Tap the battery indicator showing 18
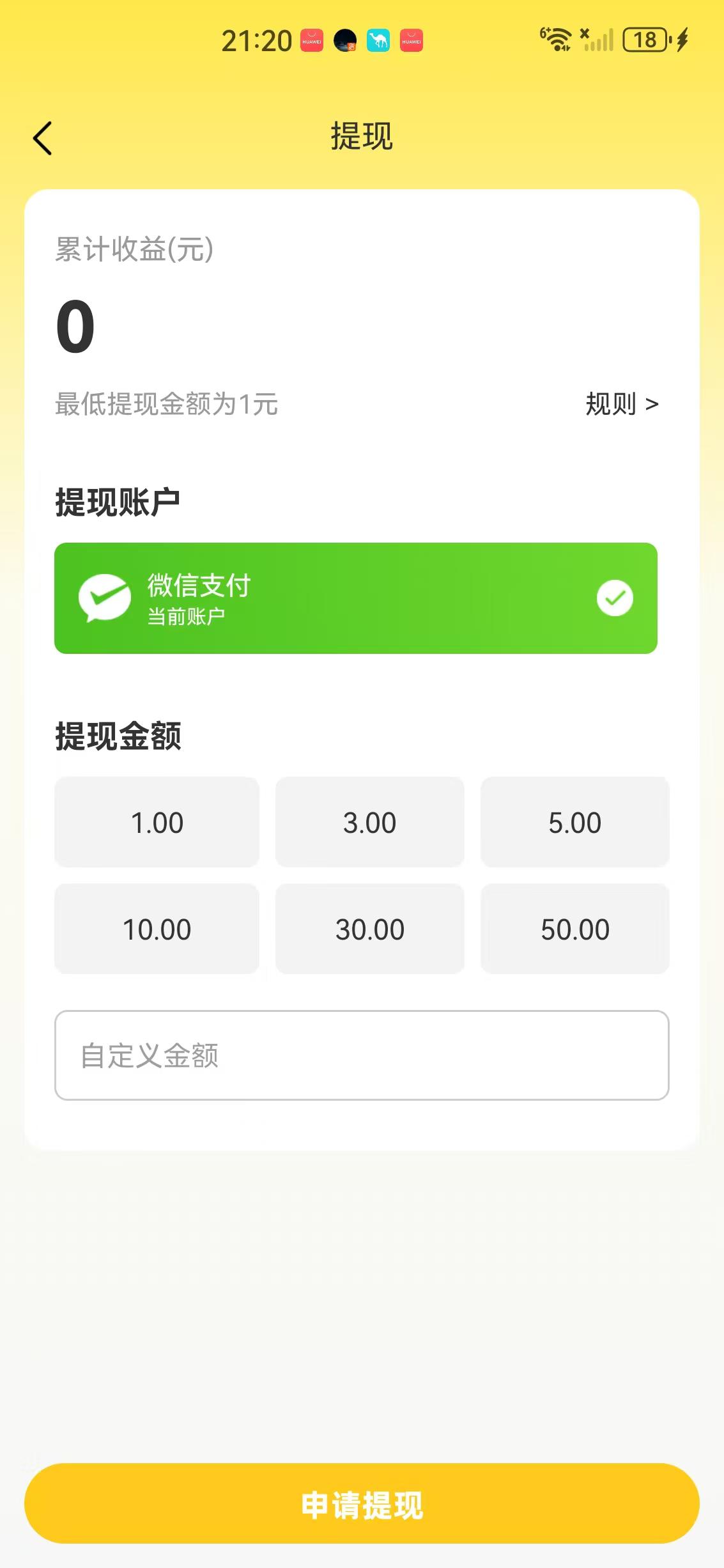 [x=644, y=40]
